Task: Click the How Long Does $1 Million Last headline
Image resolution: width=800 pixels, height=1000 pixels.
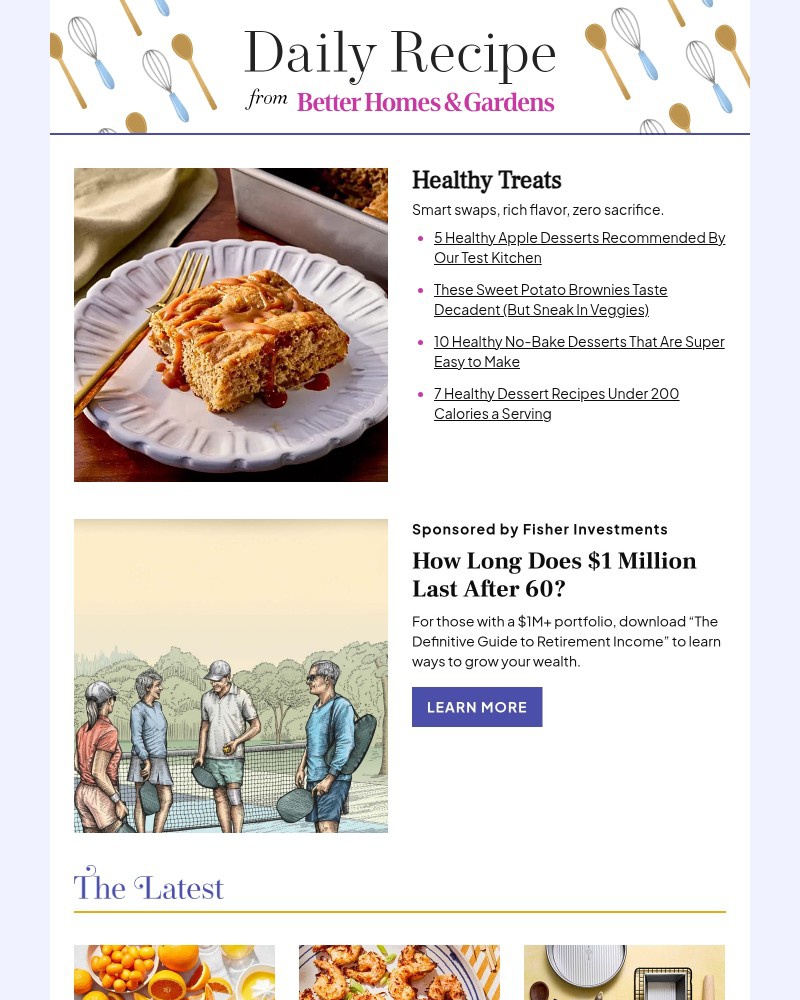Action: click(554, 575)
